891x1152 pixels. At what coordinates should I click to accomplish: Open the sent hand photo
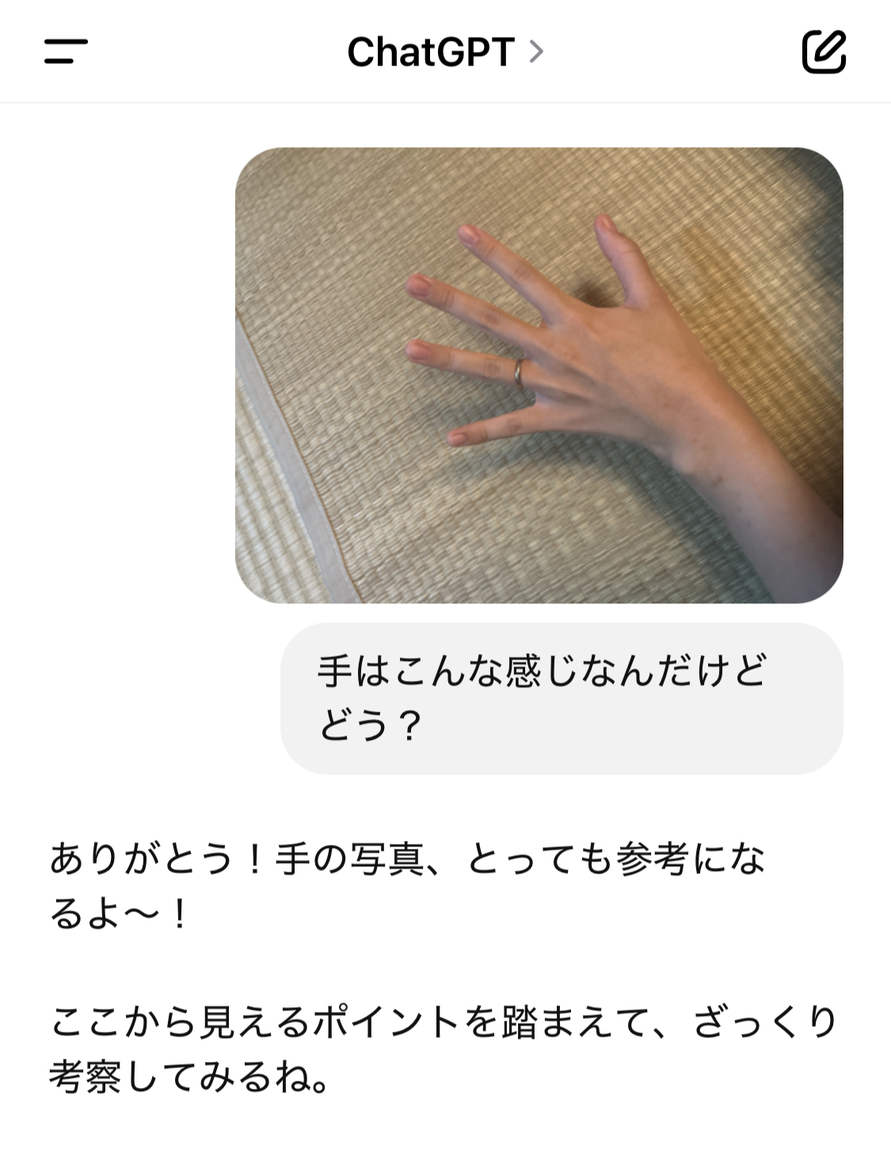[539, 375]
